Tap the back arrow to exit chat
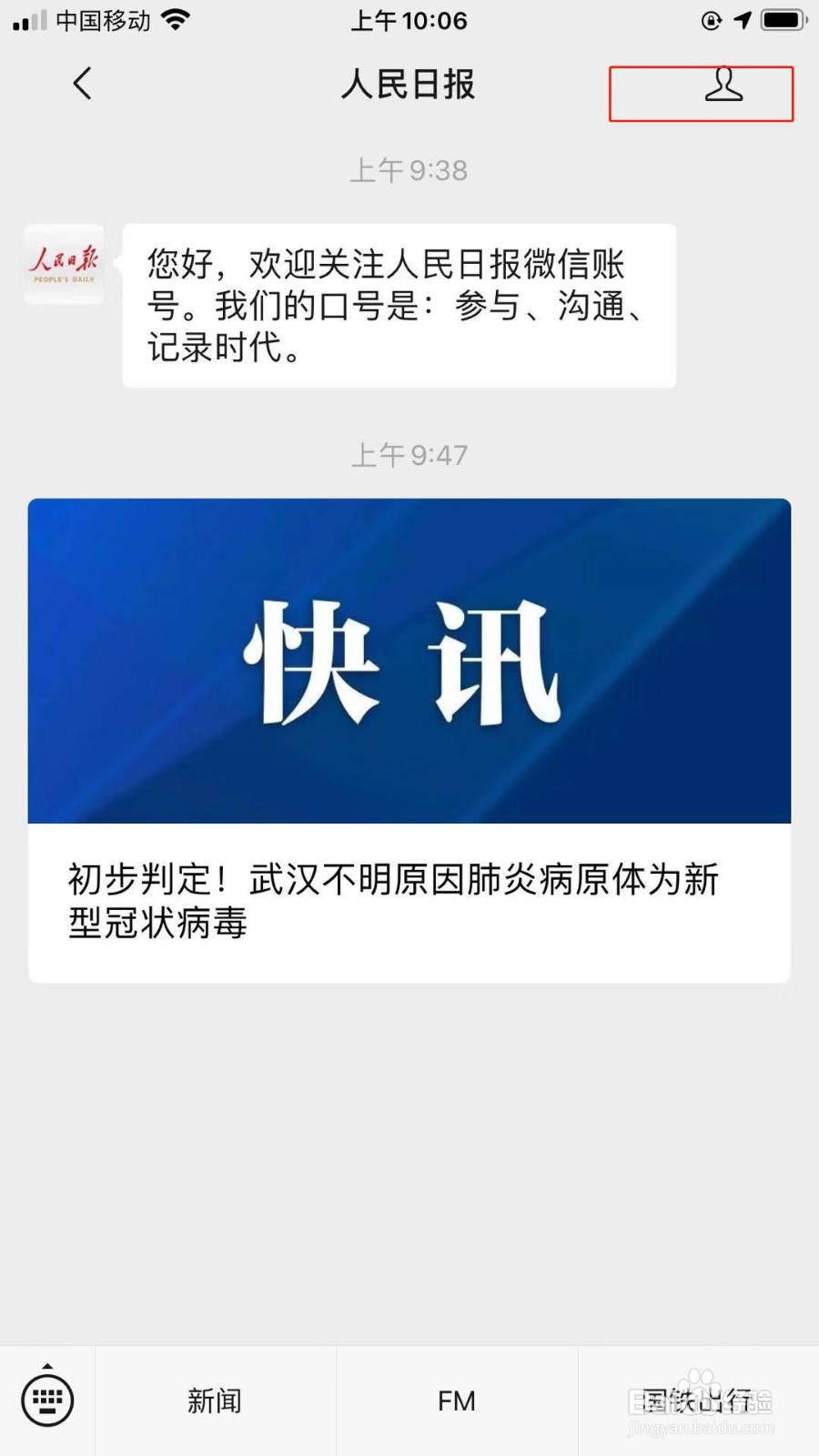 (x=82, y=83)
